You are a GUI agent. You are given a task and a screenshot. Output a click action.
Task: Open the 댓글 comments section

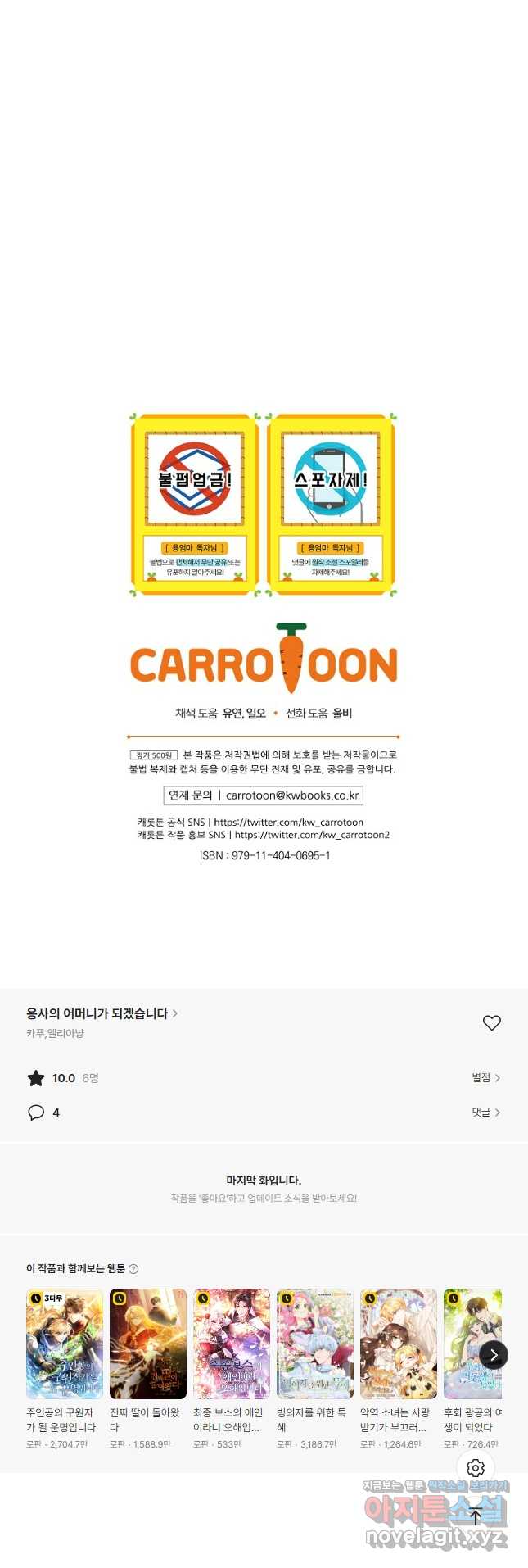485,1113
